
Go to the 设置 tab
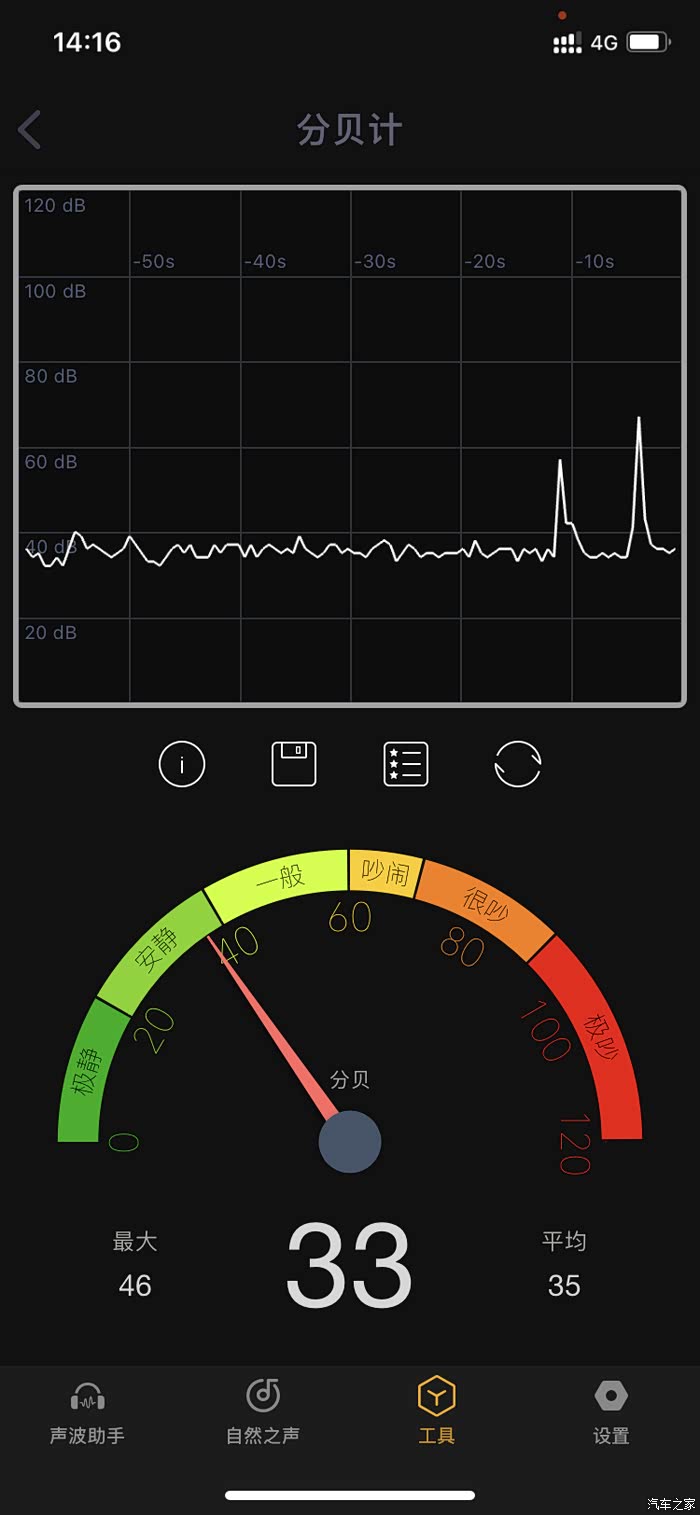click(x=611, y=1412)
